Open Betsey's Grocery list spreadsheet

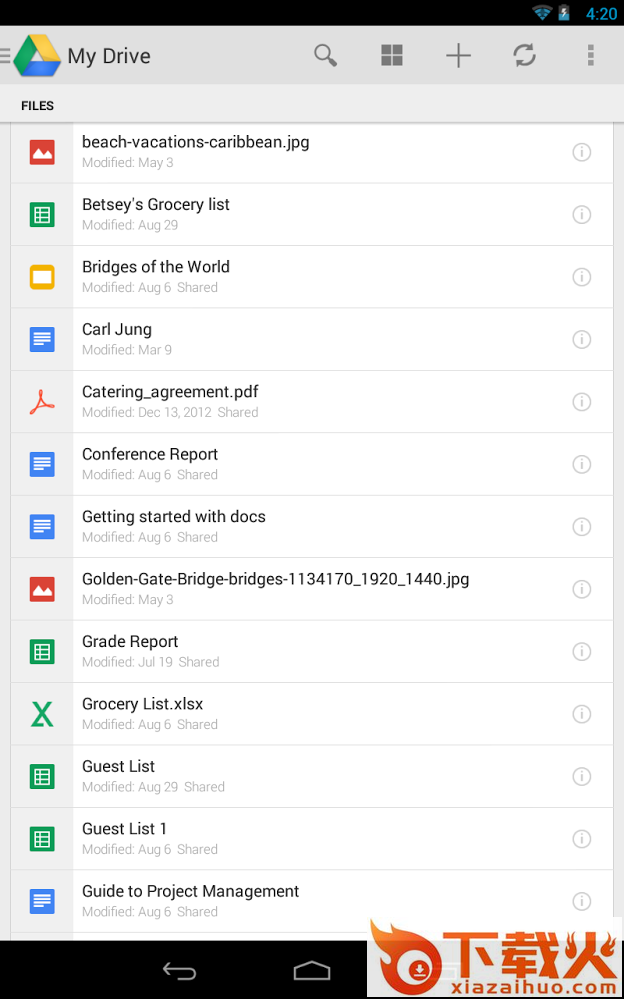pyautogui.click(x=156, y=213)
